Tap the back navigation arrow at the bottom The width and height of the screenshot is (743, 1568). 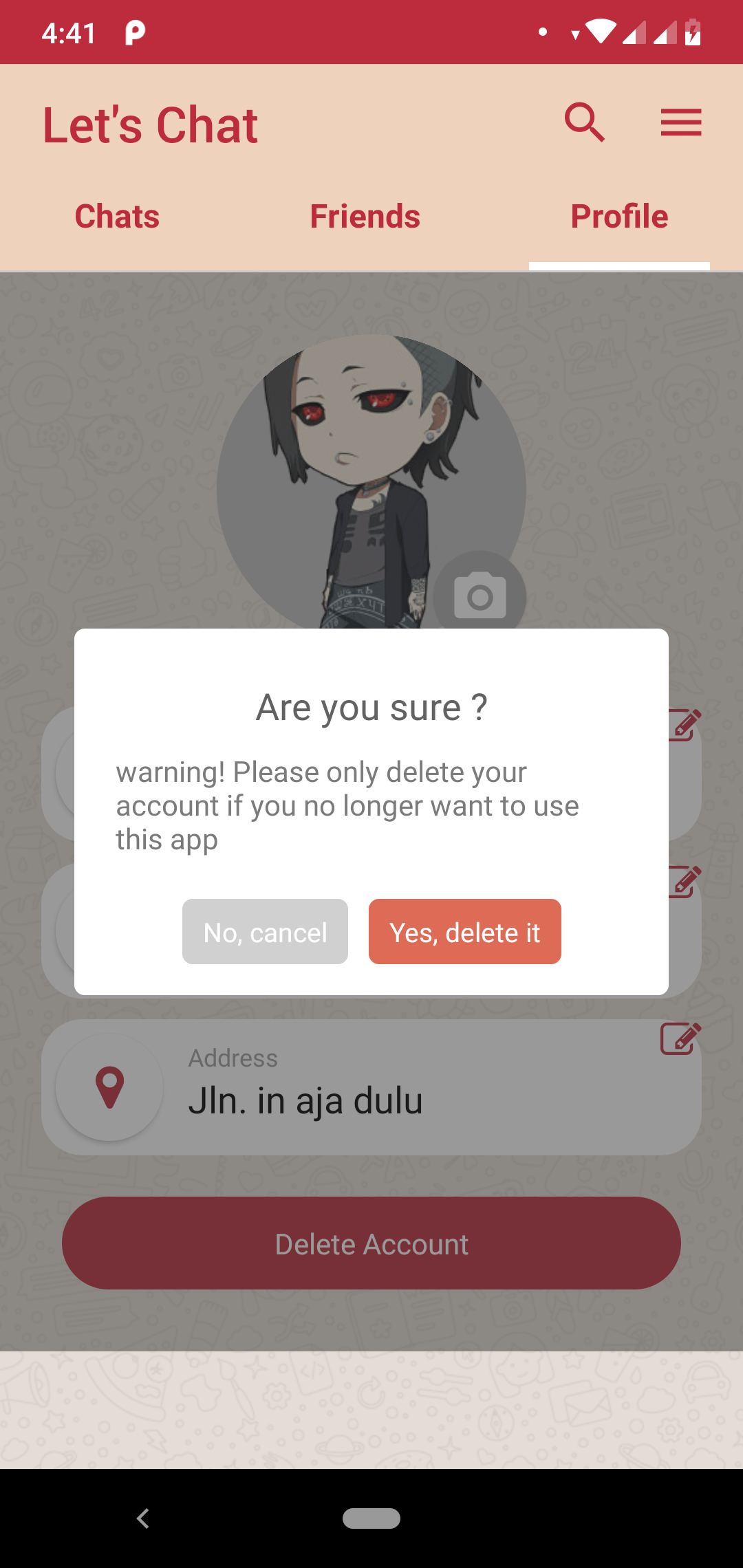(143, 1519)
